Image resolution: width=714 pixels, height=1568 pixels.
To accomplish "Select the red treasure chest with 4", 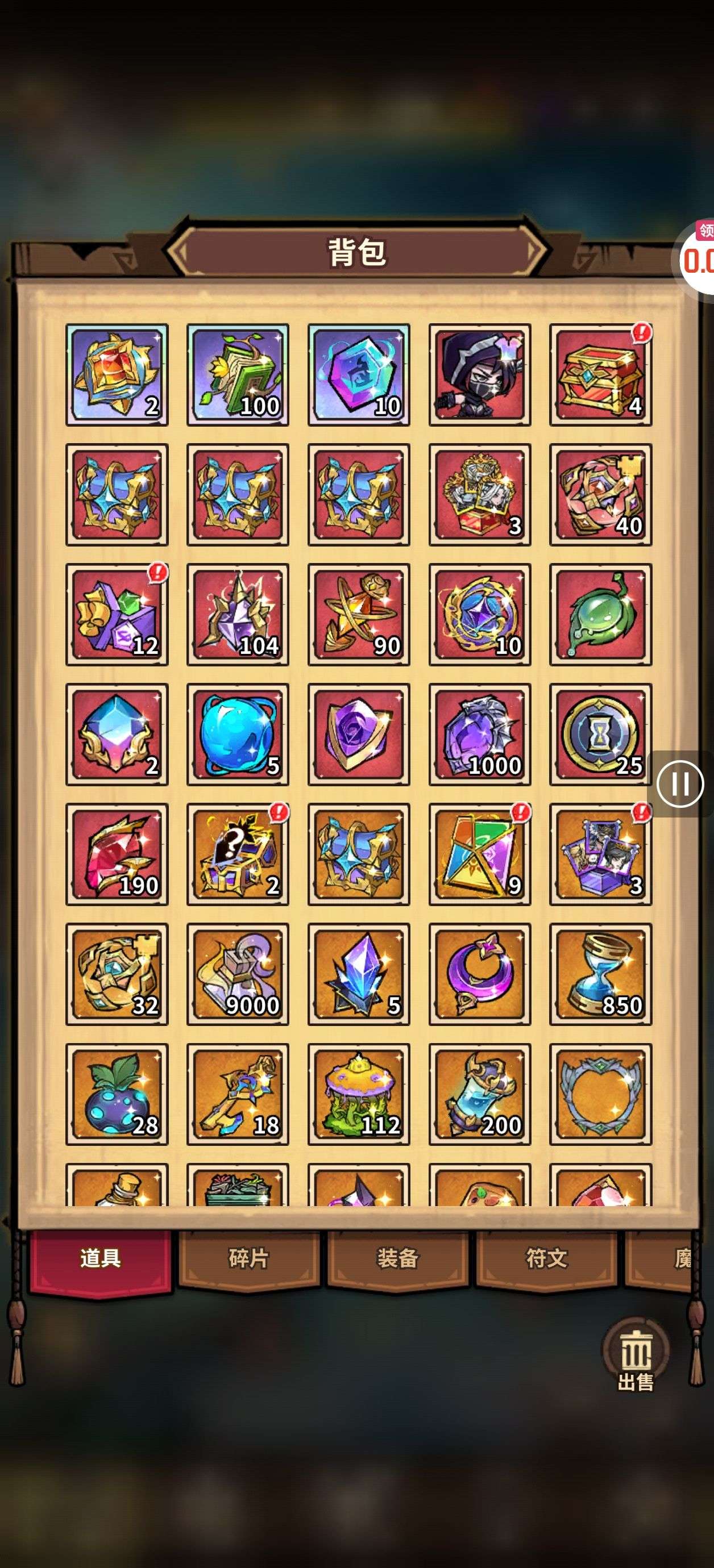I will click(601, 374).
